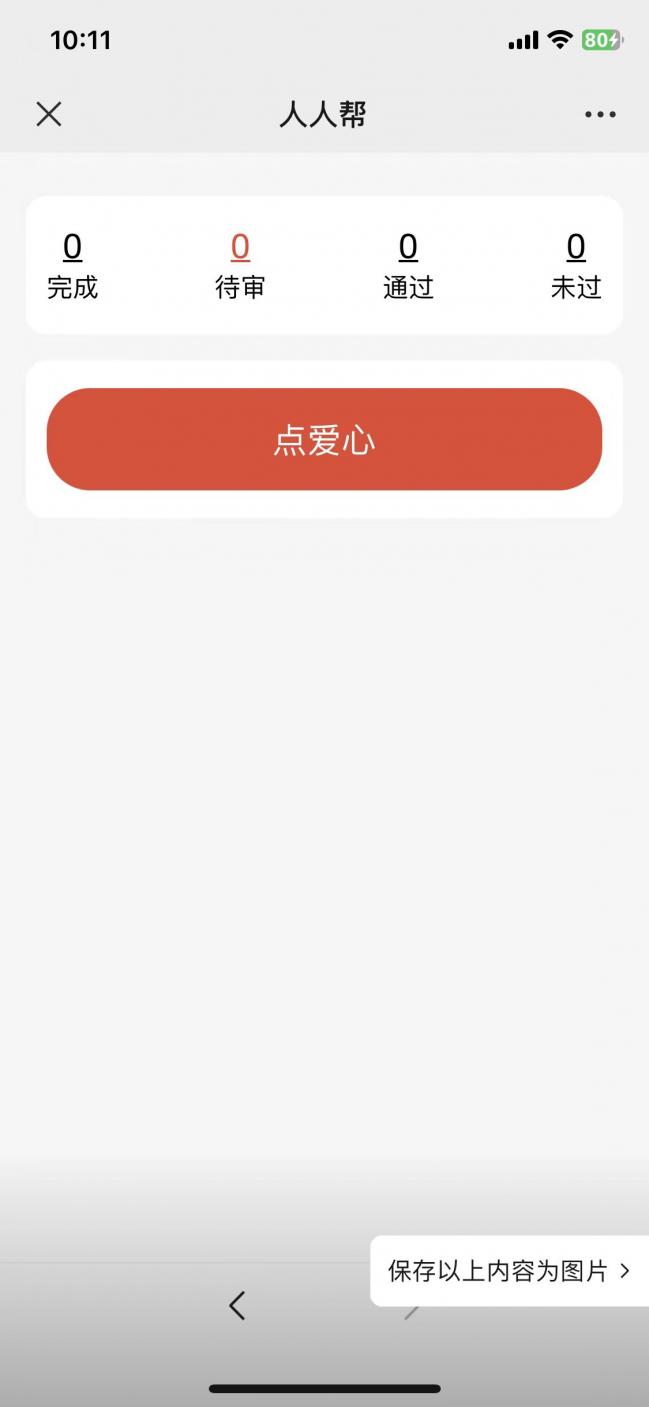The height and width of the screenshot is (1407, 649).
Task: Open the three-dot more options menu
Action: pyautogui.click(x=600, y=114)
